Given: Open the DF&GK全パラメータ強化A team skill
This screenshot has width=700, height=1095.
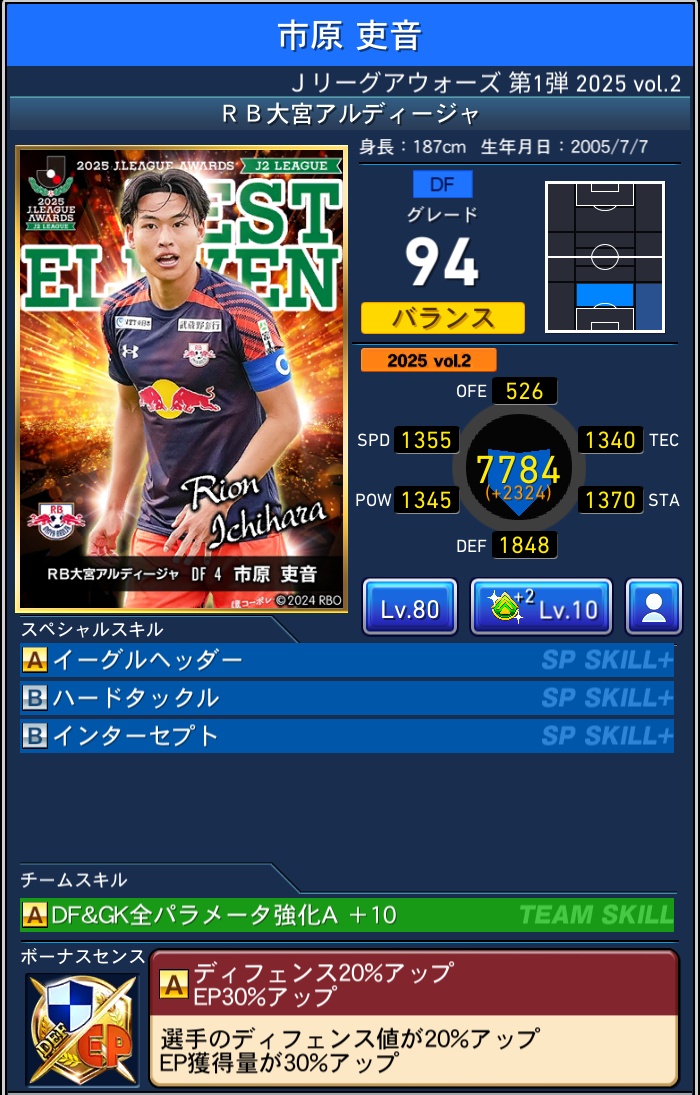Looking at the screenshot, I should (346, 914).
